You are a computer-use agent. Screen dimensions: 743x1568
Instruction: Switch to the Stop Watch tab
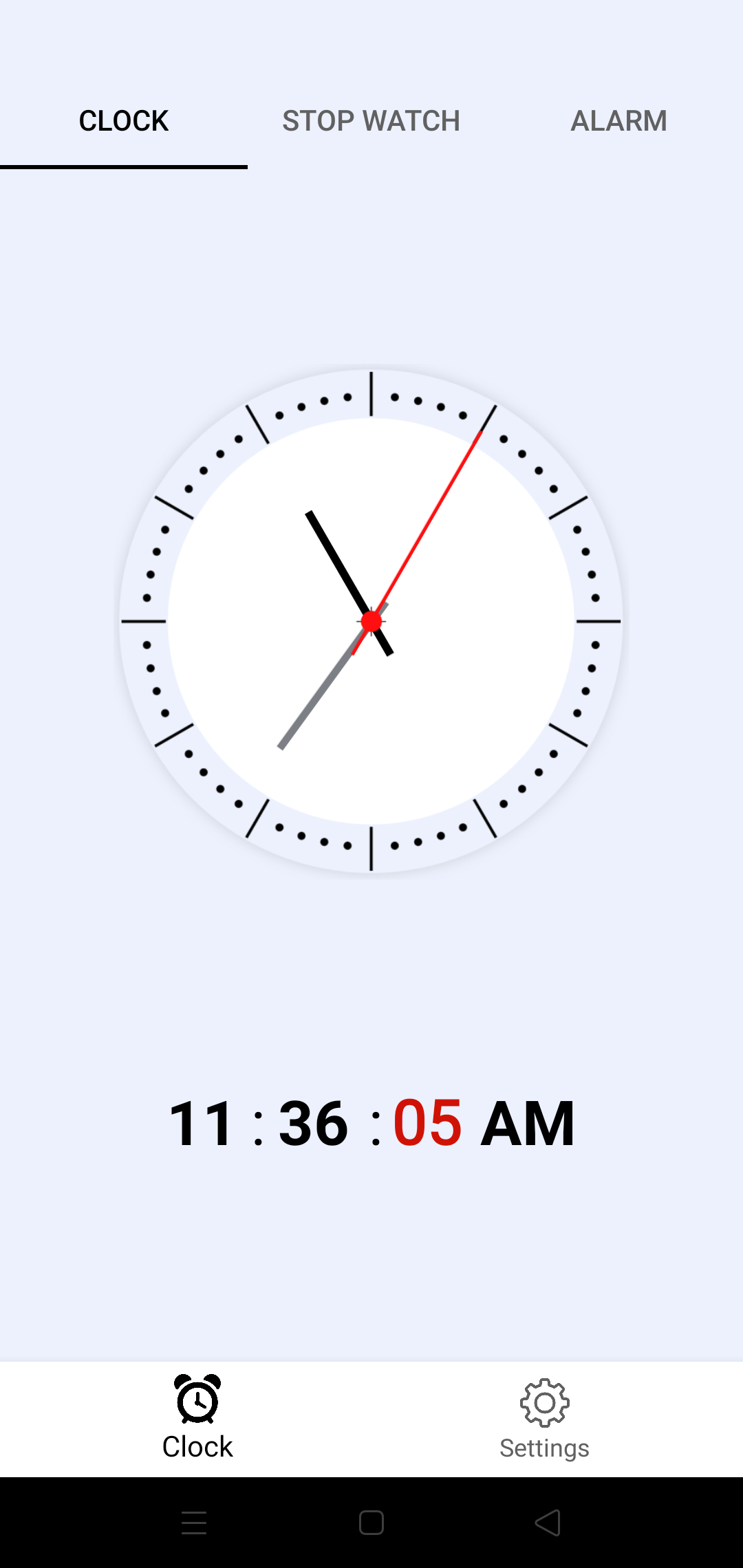(x=371, y=121)
